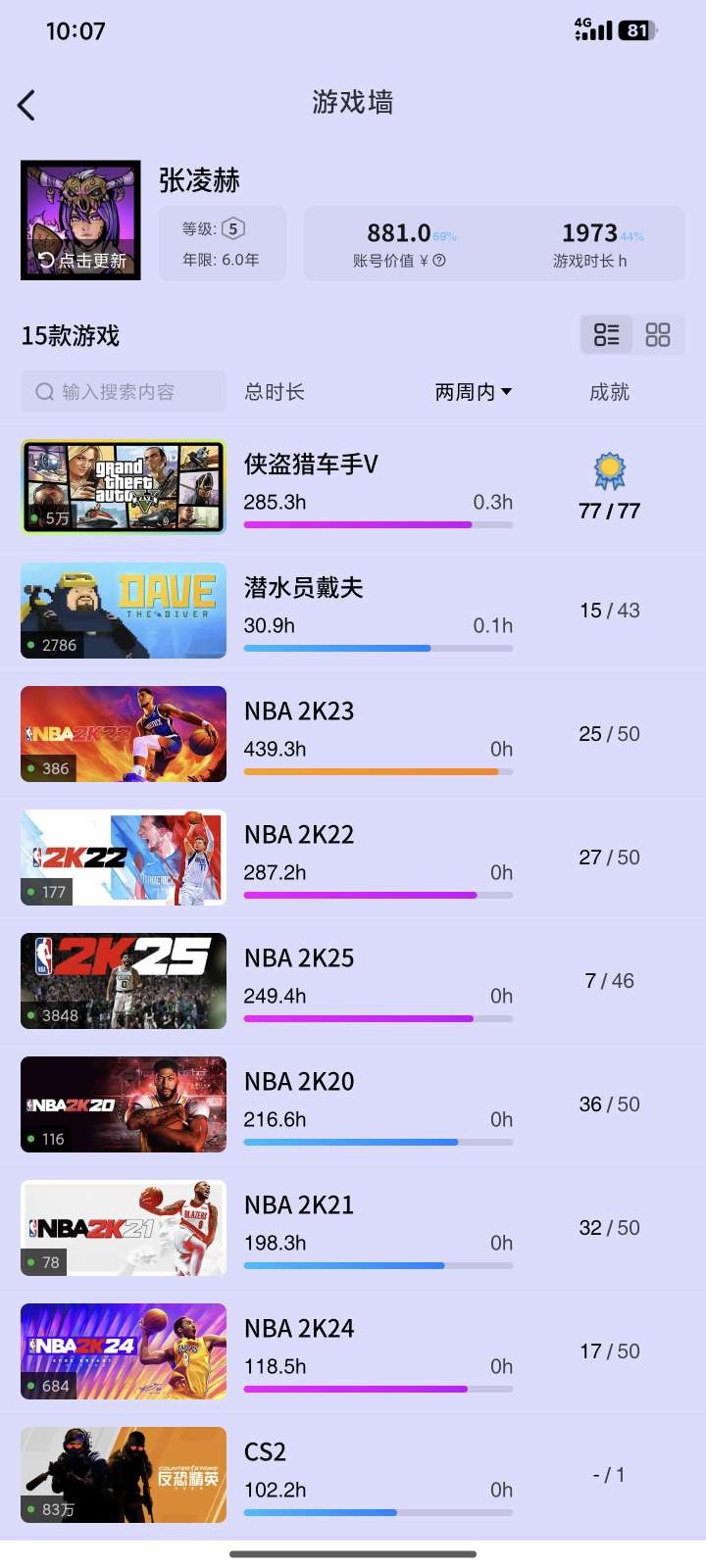Open NBA 2K21 game stats

[x=299, y=1205]
